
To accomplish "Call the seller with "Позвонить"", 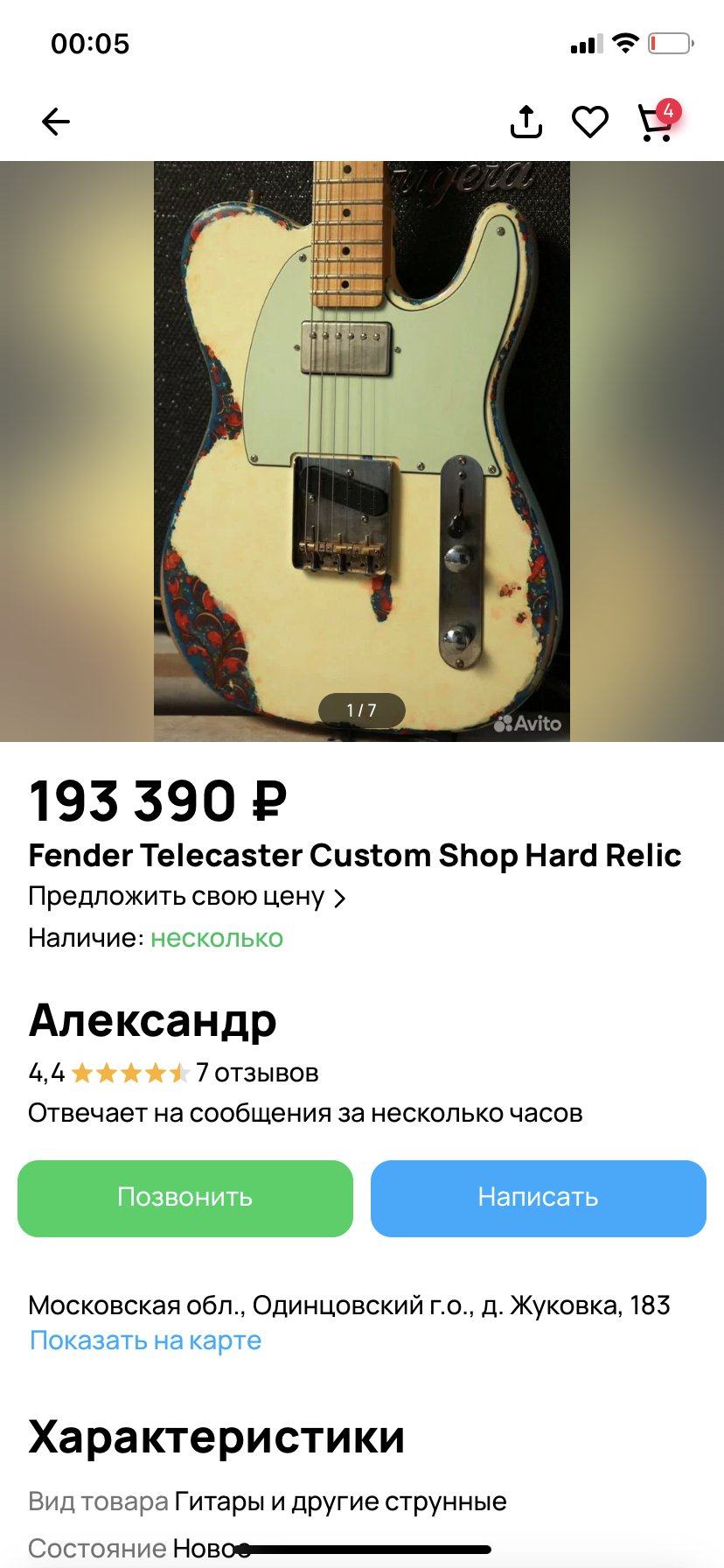I will tap(185, 1198).
